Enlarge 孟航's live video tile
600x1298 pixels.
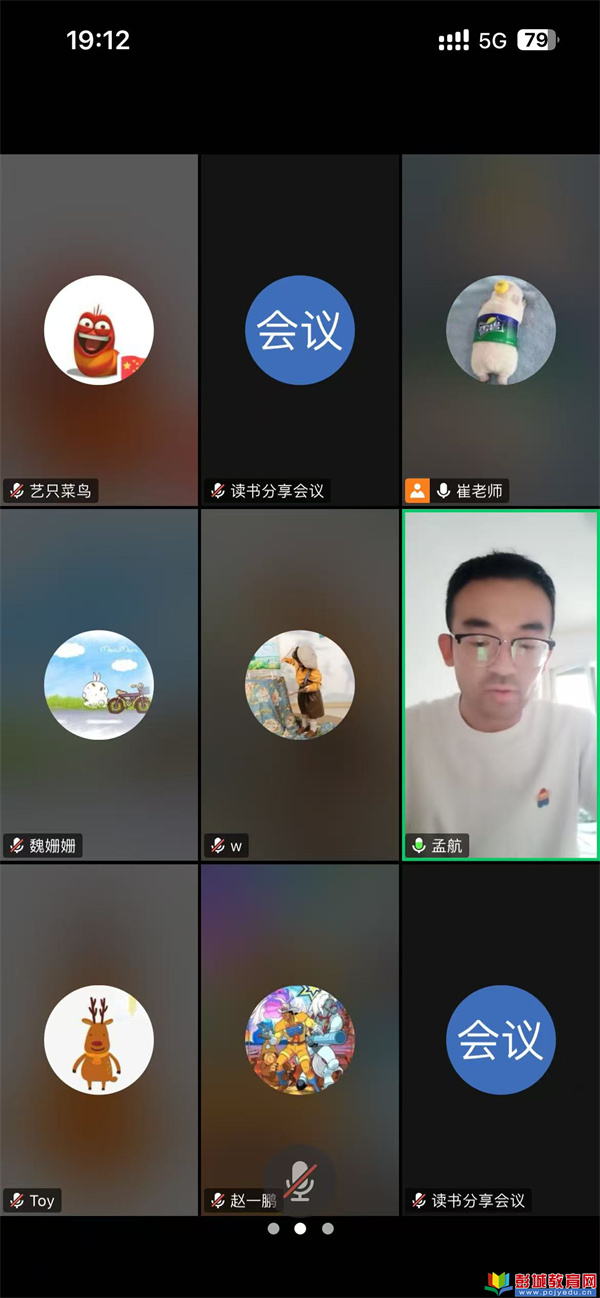coord(500,685)
